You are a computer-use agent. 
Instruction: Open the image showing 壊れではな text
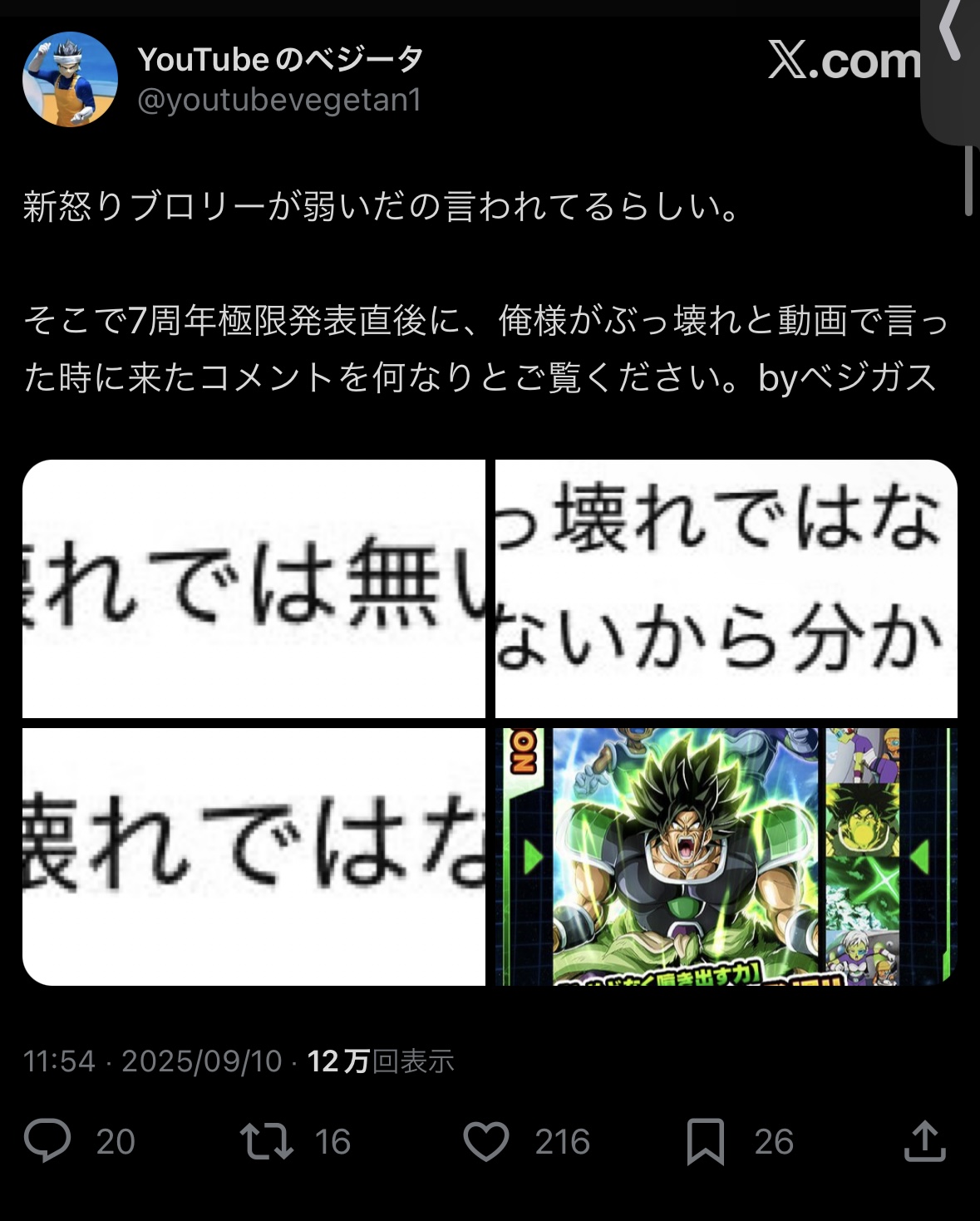click(254, 857)
